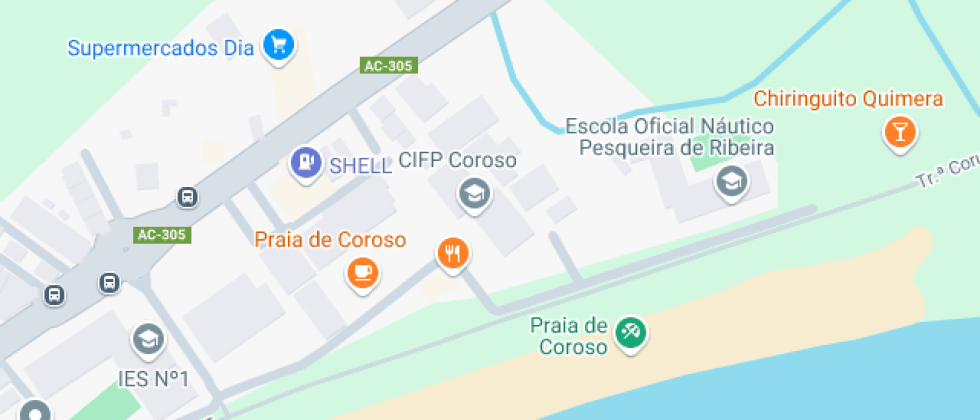The width and height of the screenshot is (980, 420).
Task: Tap the restaurant fork-and-knife marker
Action: (452, 254)
